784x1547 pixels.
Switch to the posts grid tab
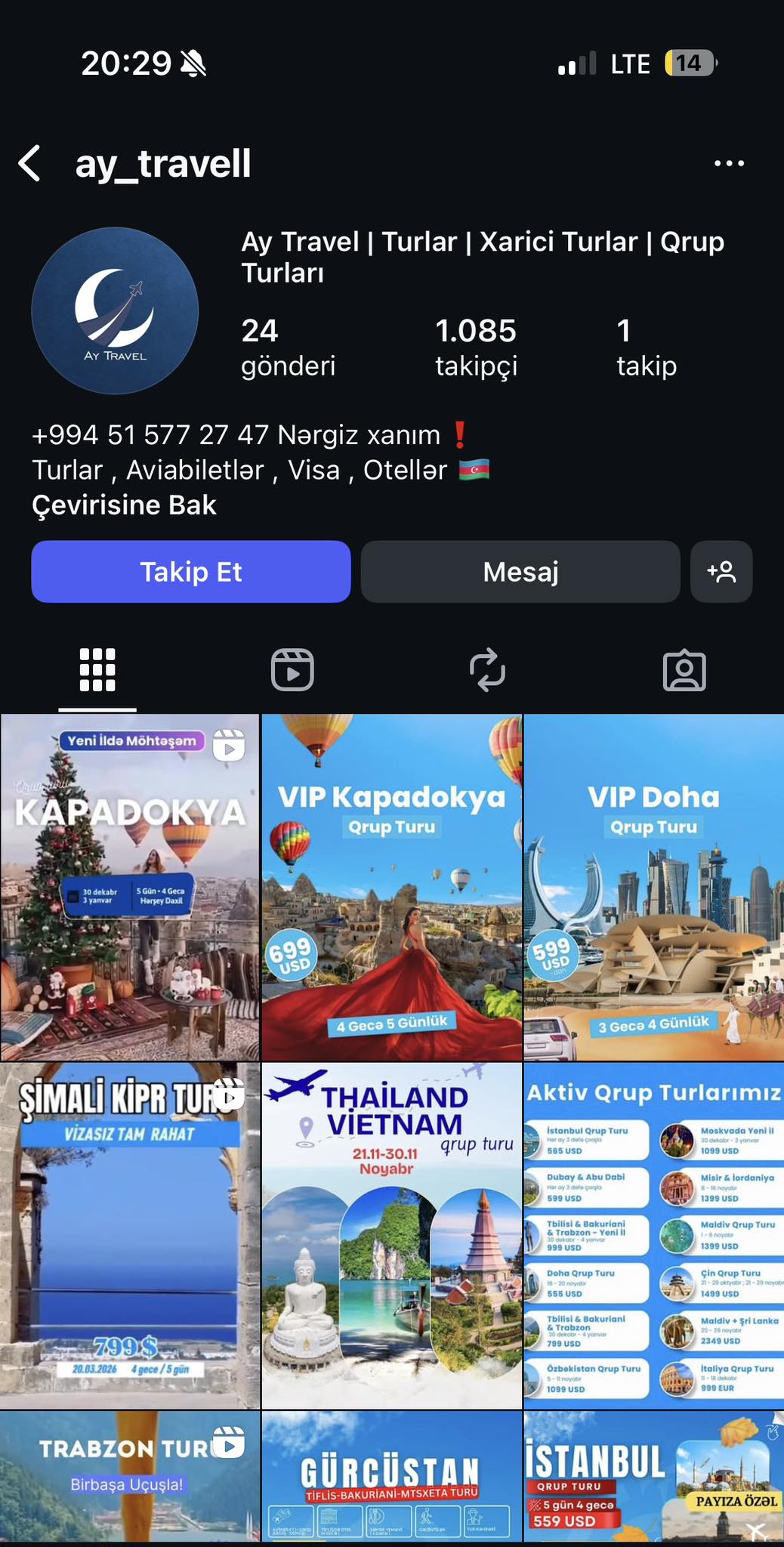tap(97, 670)
